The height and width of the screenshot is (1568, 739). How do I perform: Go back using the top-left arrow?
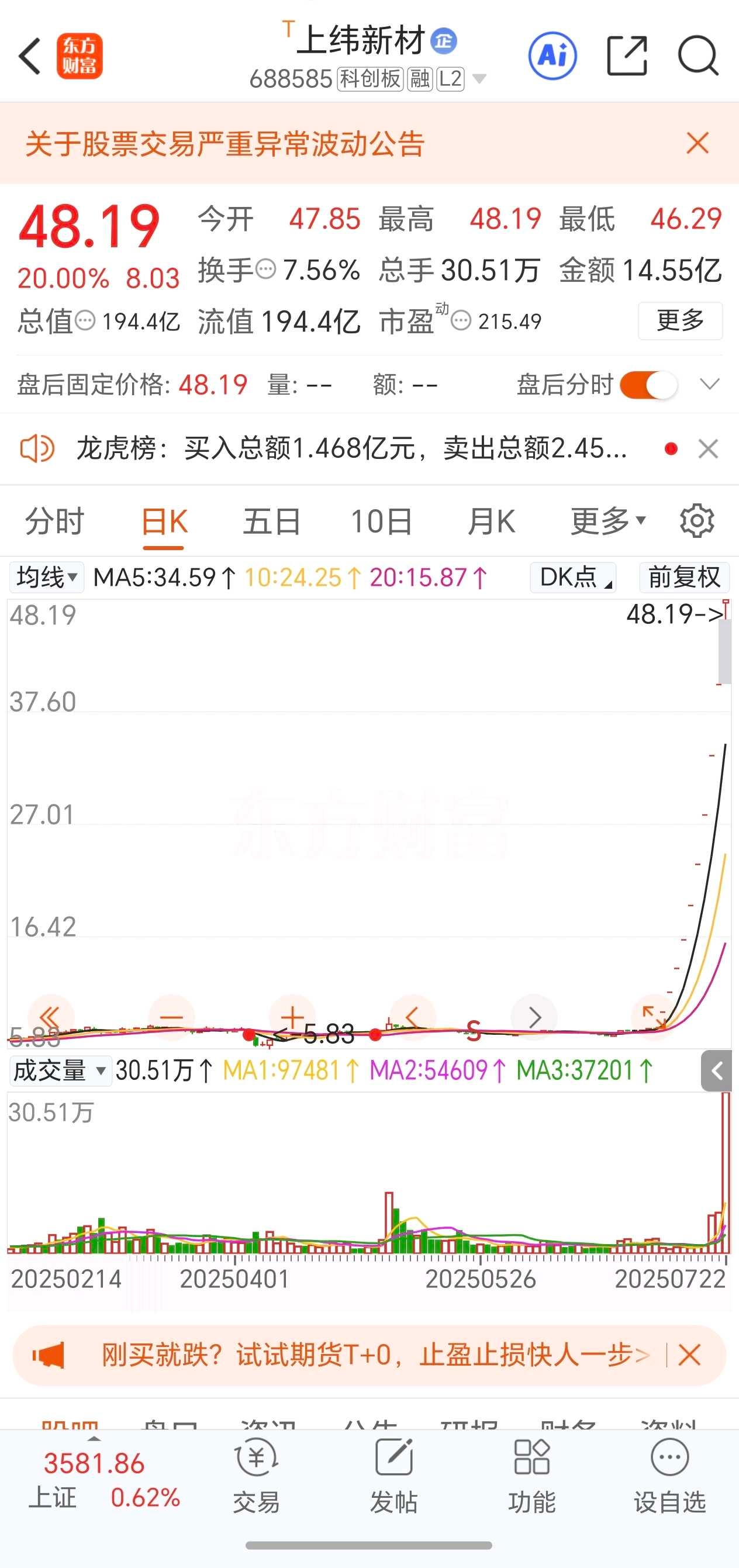[29, 56]
